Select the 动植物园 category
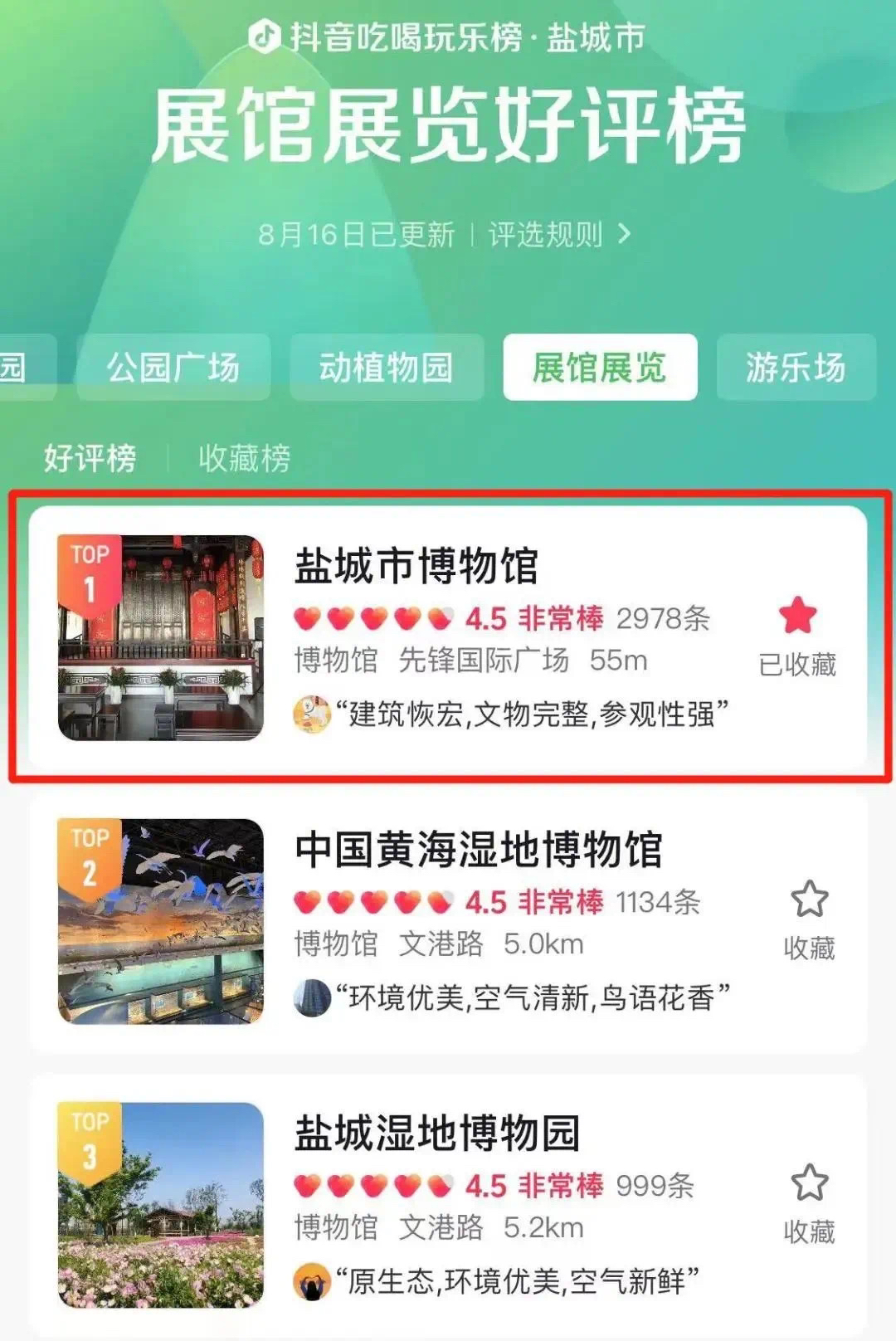This screenshot has height=1341, width=896. click(386, 368)
